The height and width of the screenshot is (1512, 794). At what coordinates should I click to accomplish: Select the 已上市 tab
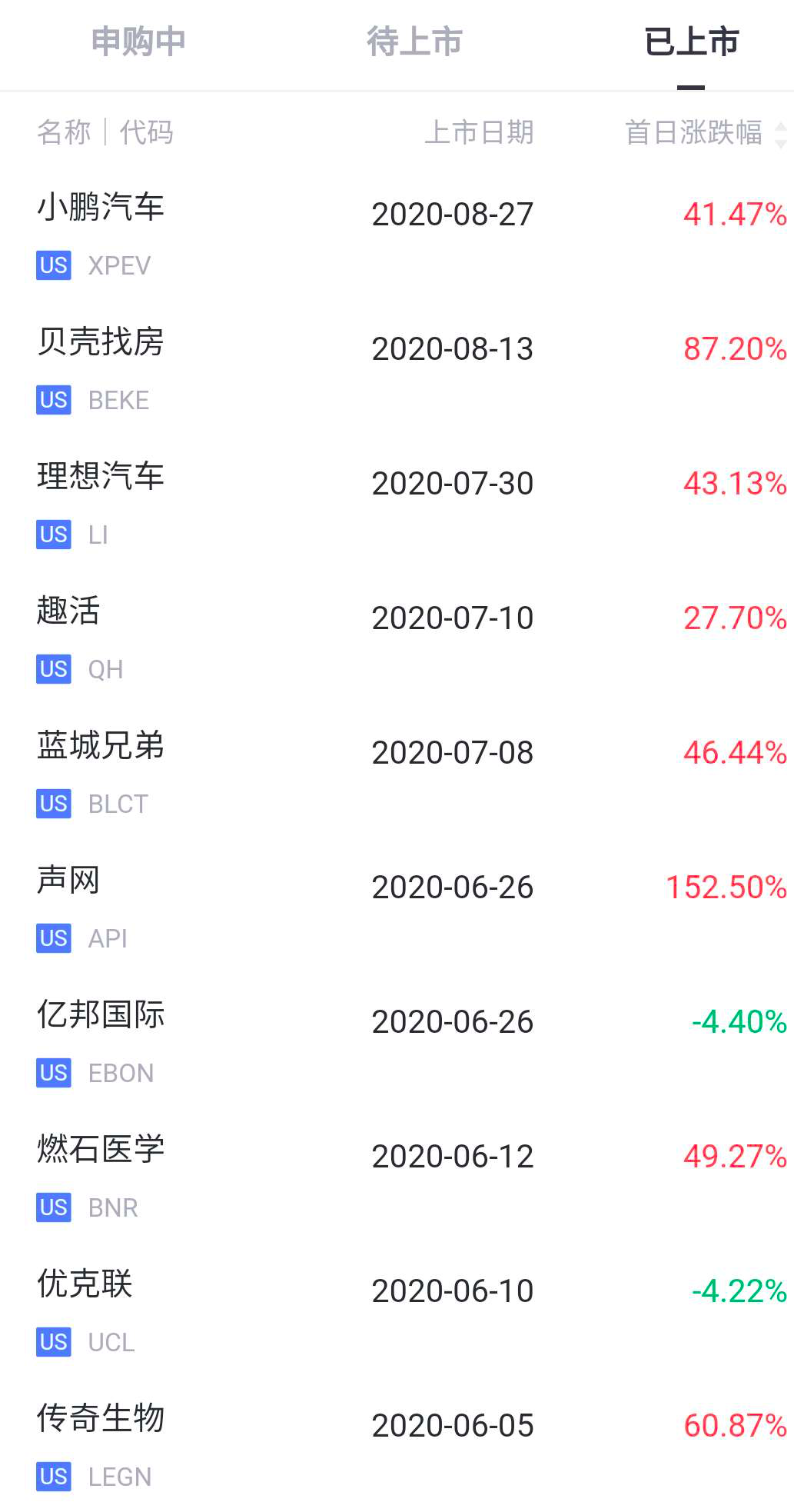coord(691,42)
